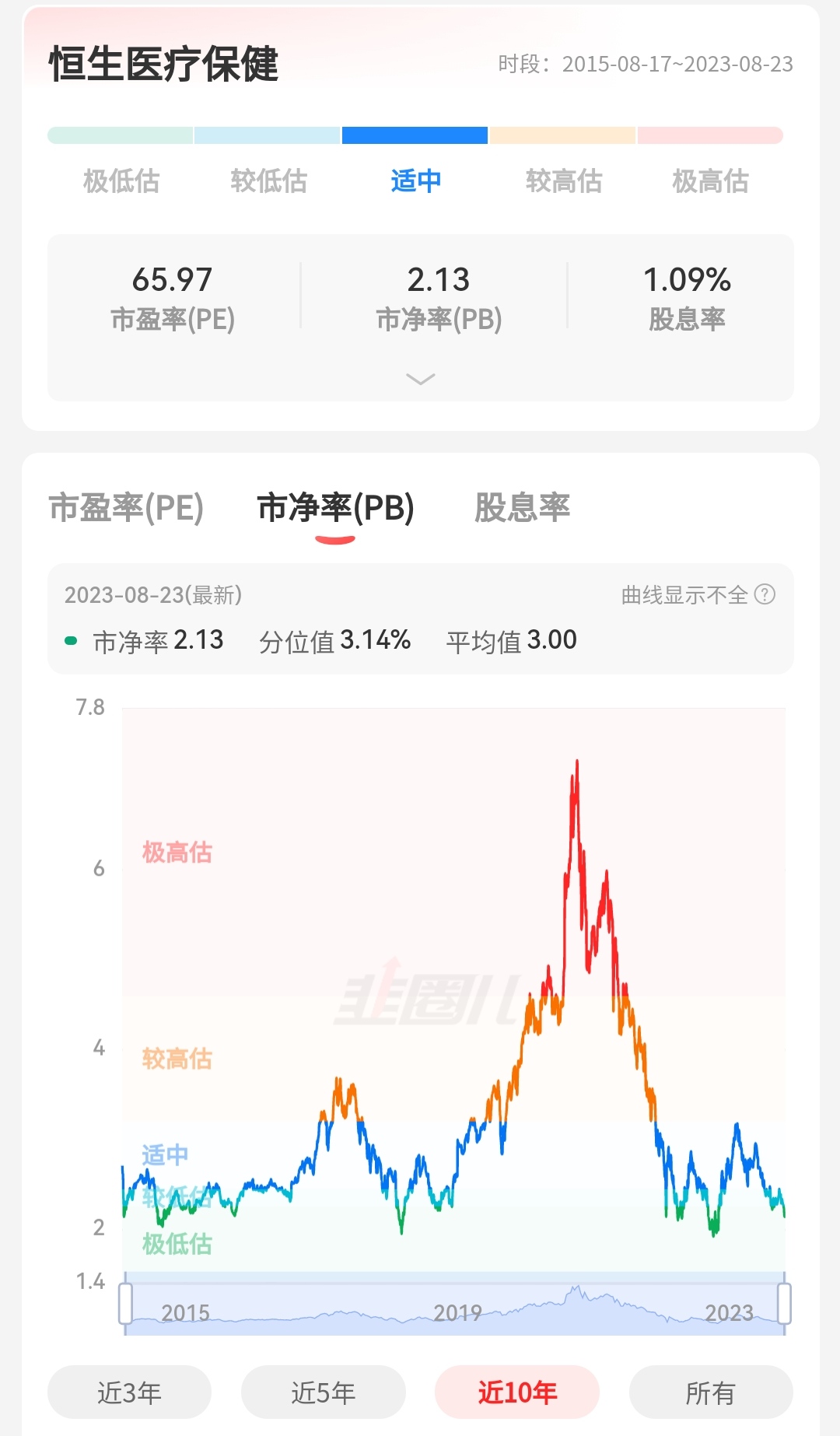
Task: Switch to the 市盈率(PE) tab
Action: point(126,508)
